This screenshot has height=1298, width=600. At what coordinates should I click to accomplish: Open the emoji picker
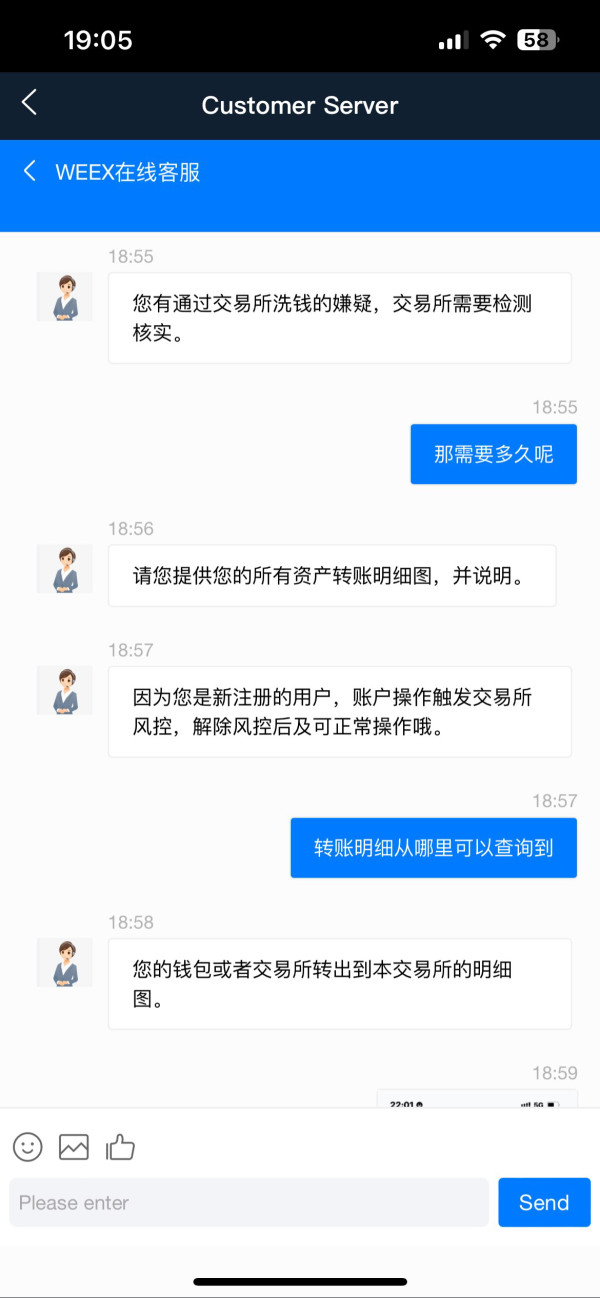[x=28, y=1147]
